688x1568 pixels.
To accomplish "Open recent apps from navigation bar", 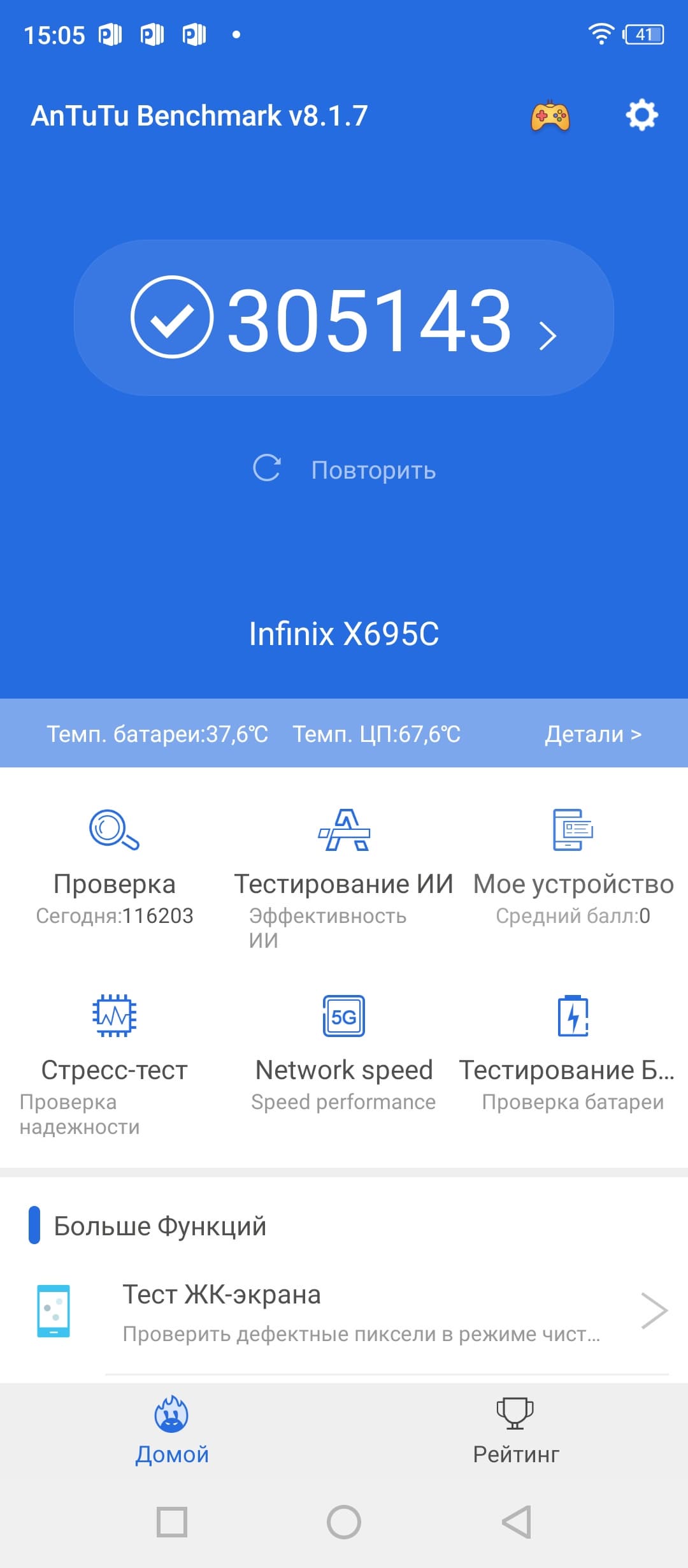I will [x=172, y=1522].
